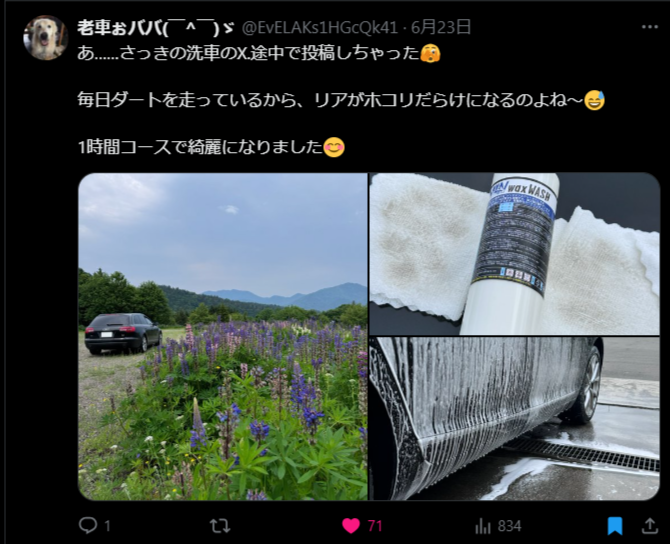The width and height of the screenshot is (670, 544).
Task: Repost this tweet
Action: coord(219,525)
